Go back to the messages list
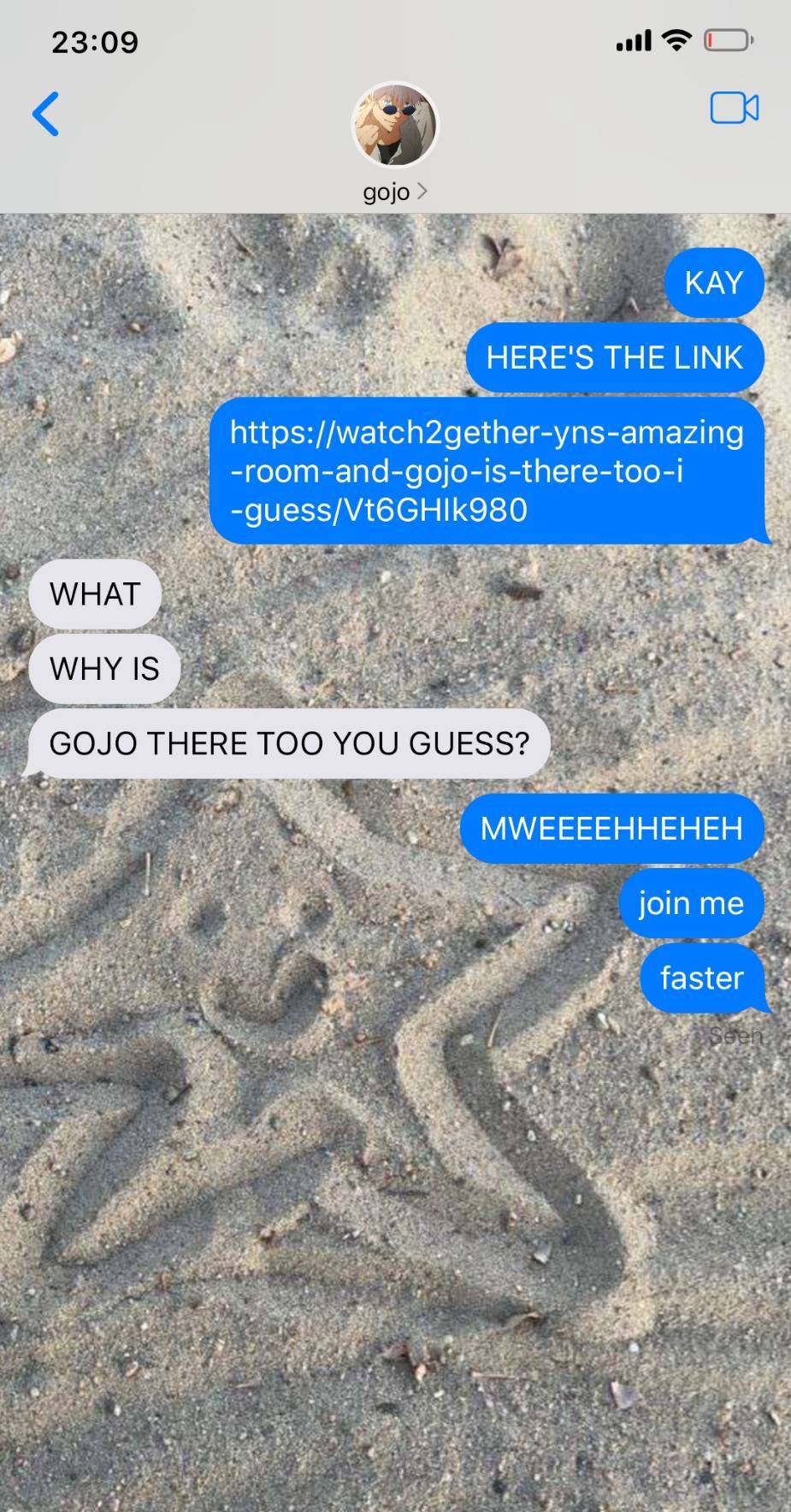 coord(46,114)
